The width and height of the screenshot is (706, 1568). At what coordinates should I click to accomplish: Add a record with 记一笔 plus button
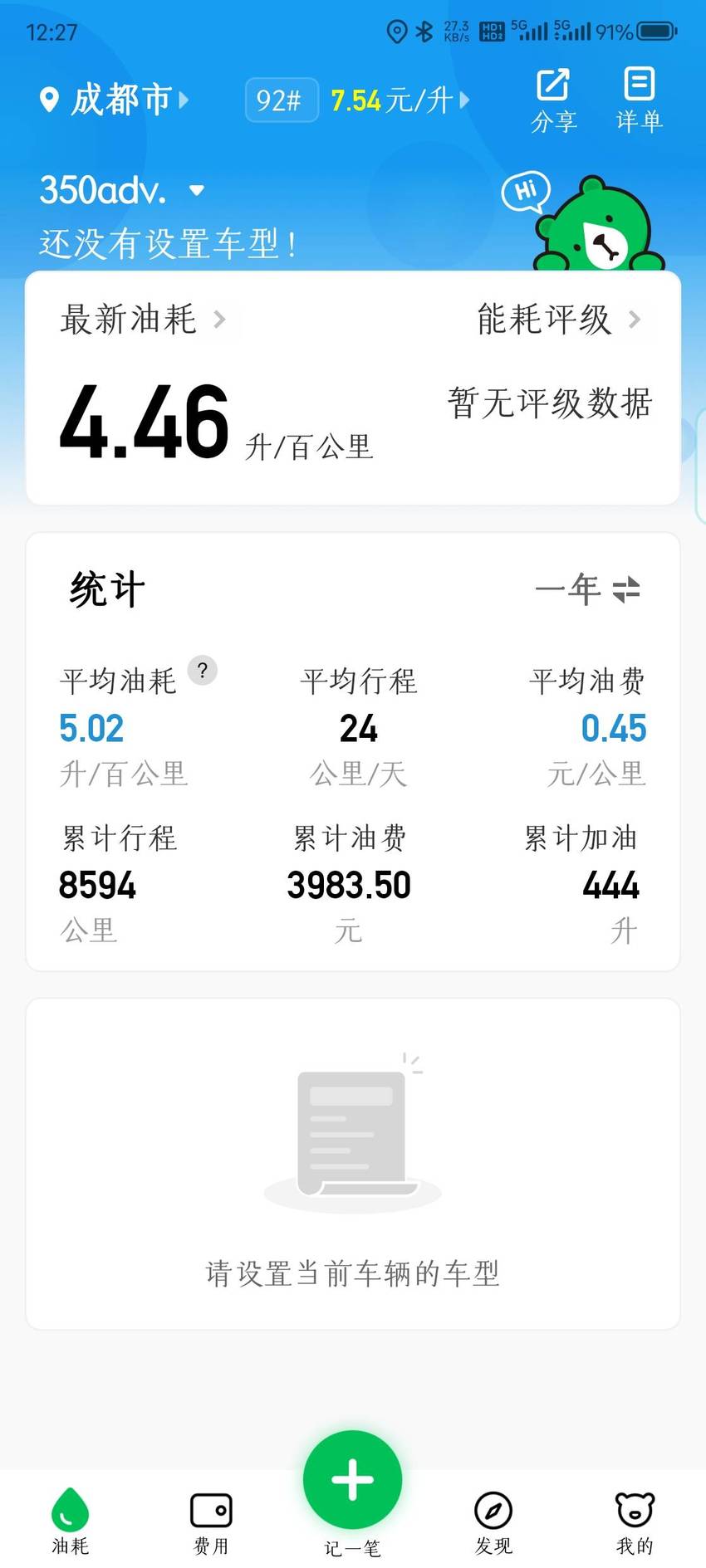[353, 1480]
